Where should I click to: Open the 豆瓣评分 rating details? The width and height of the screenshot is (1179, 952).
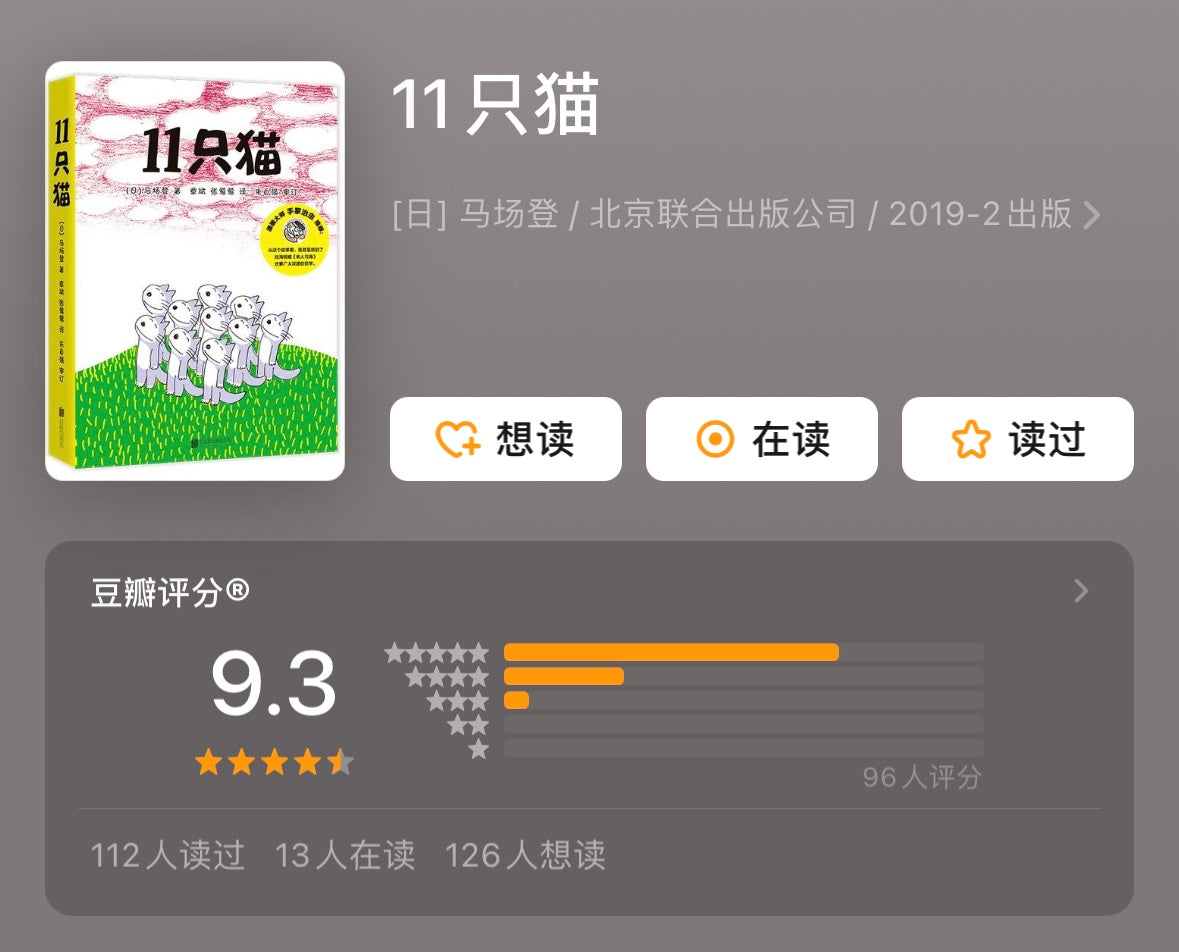click(x=1080, y=591)
